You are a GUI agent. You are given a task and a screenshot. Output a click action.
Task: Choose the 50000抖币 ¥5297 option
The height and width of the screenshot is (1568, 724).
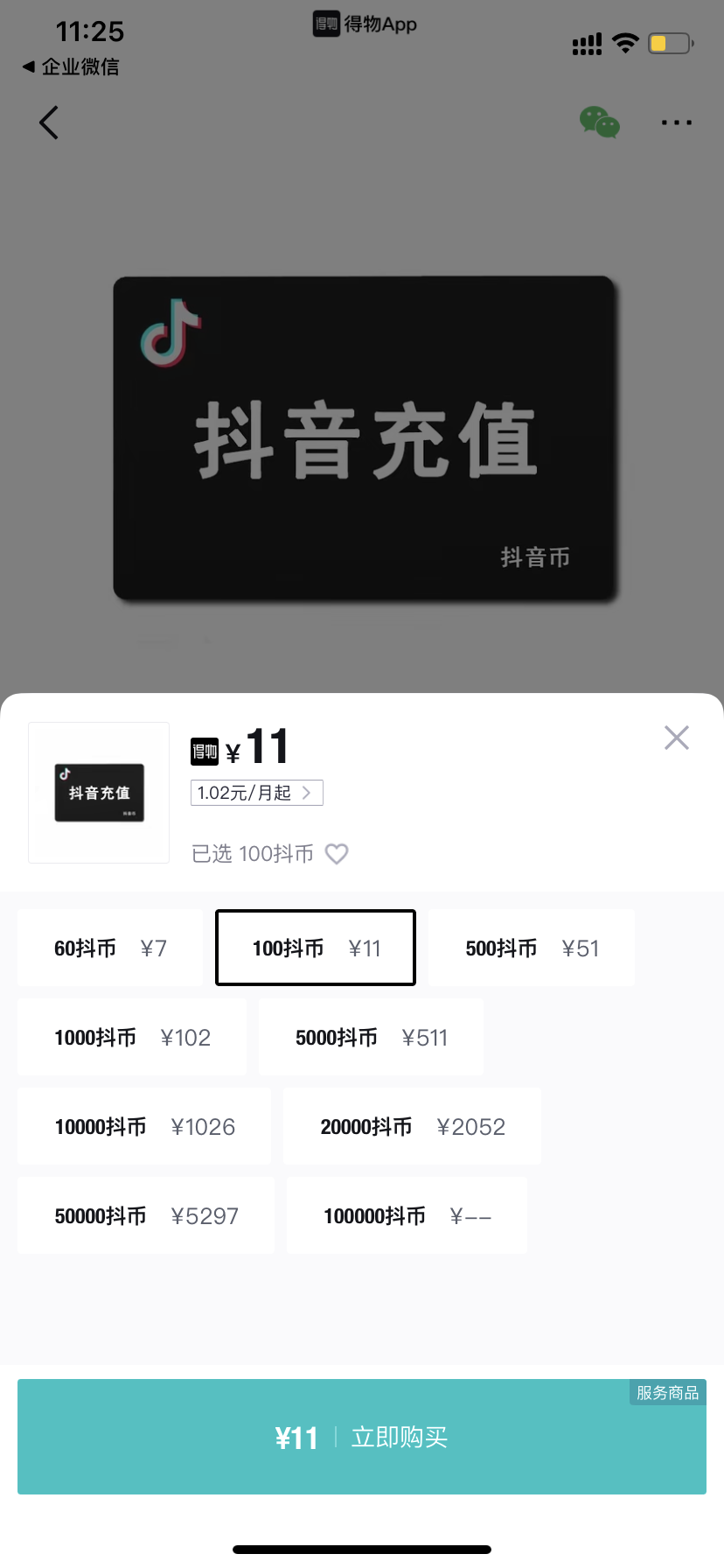146,1216
